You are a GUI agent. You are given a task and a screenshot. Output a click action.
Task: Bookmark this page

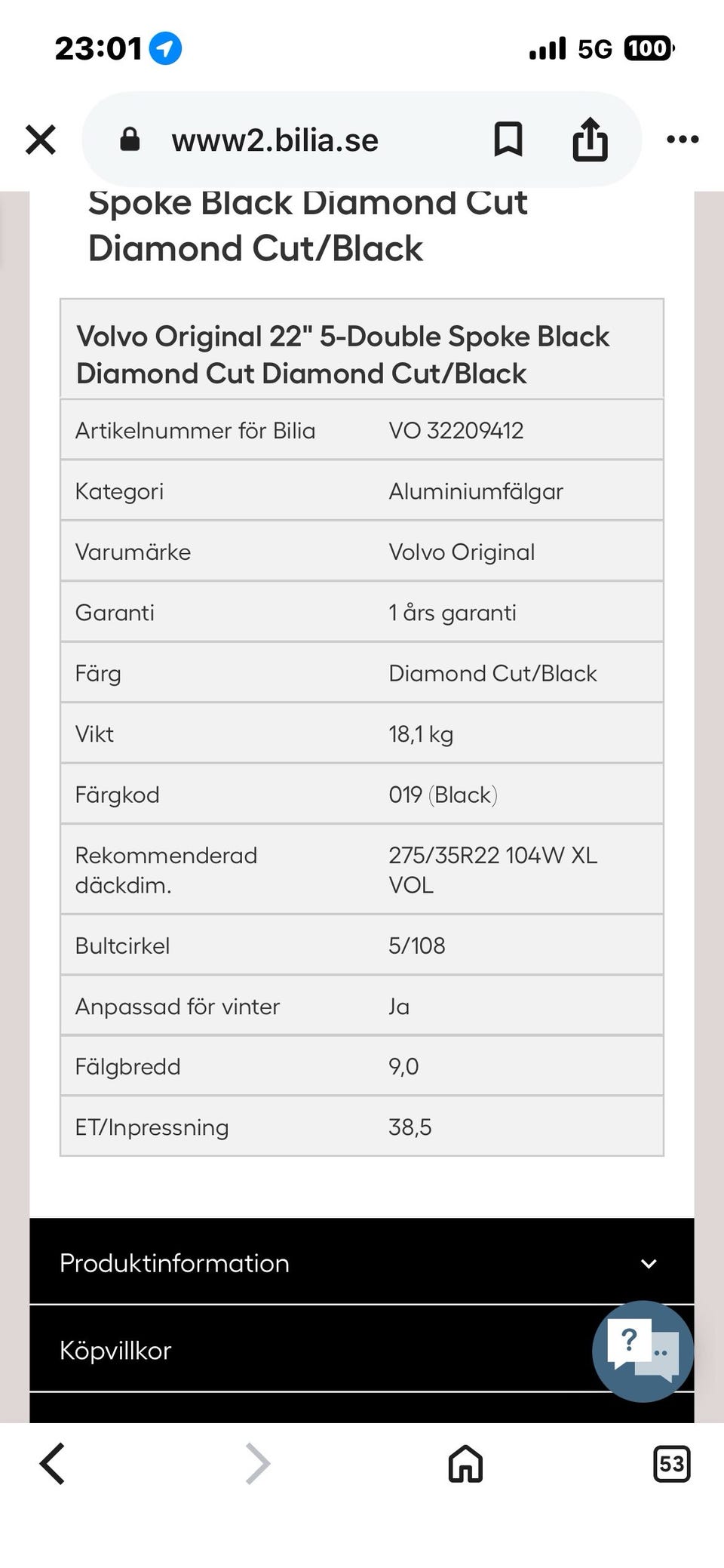click(508, 140)
